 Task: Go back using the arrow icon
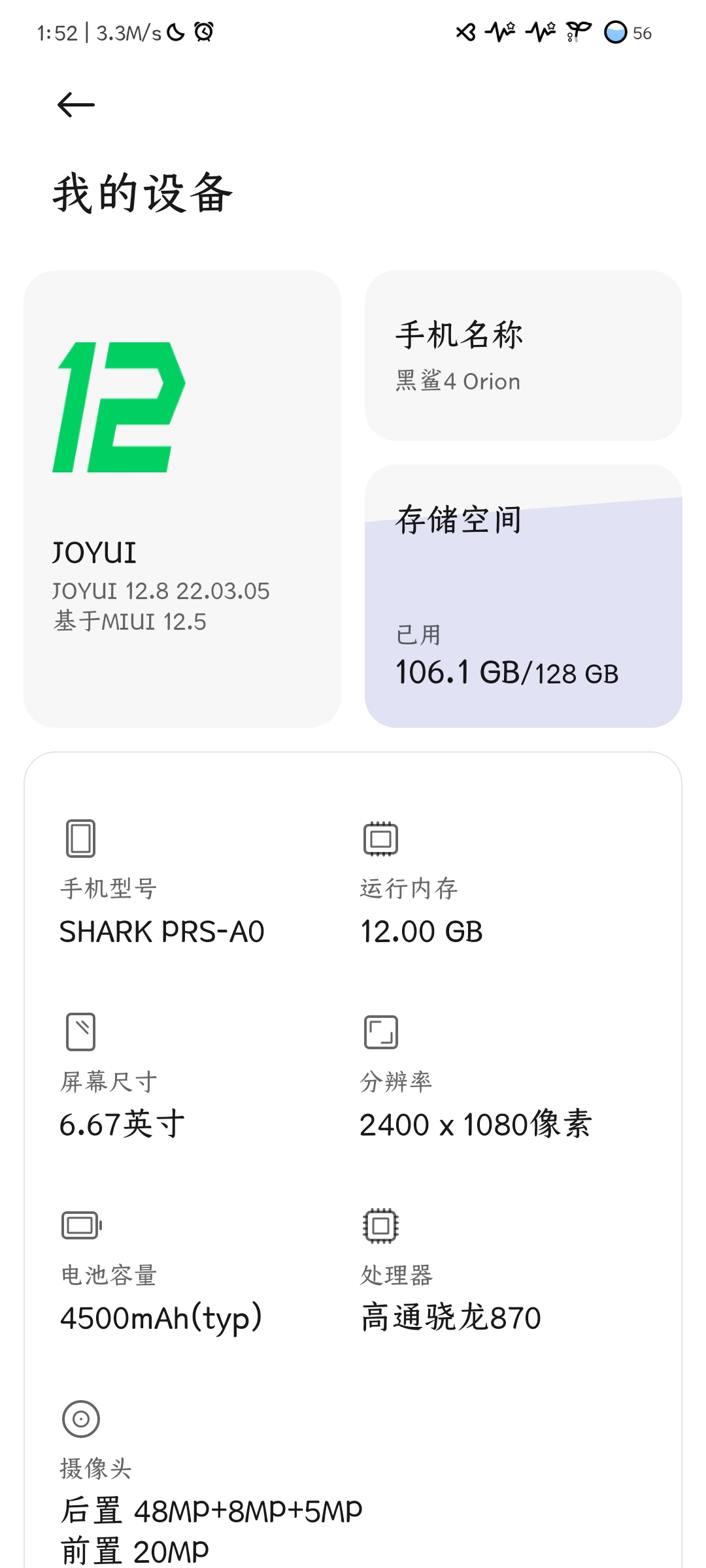point(76,105)
